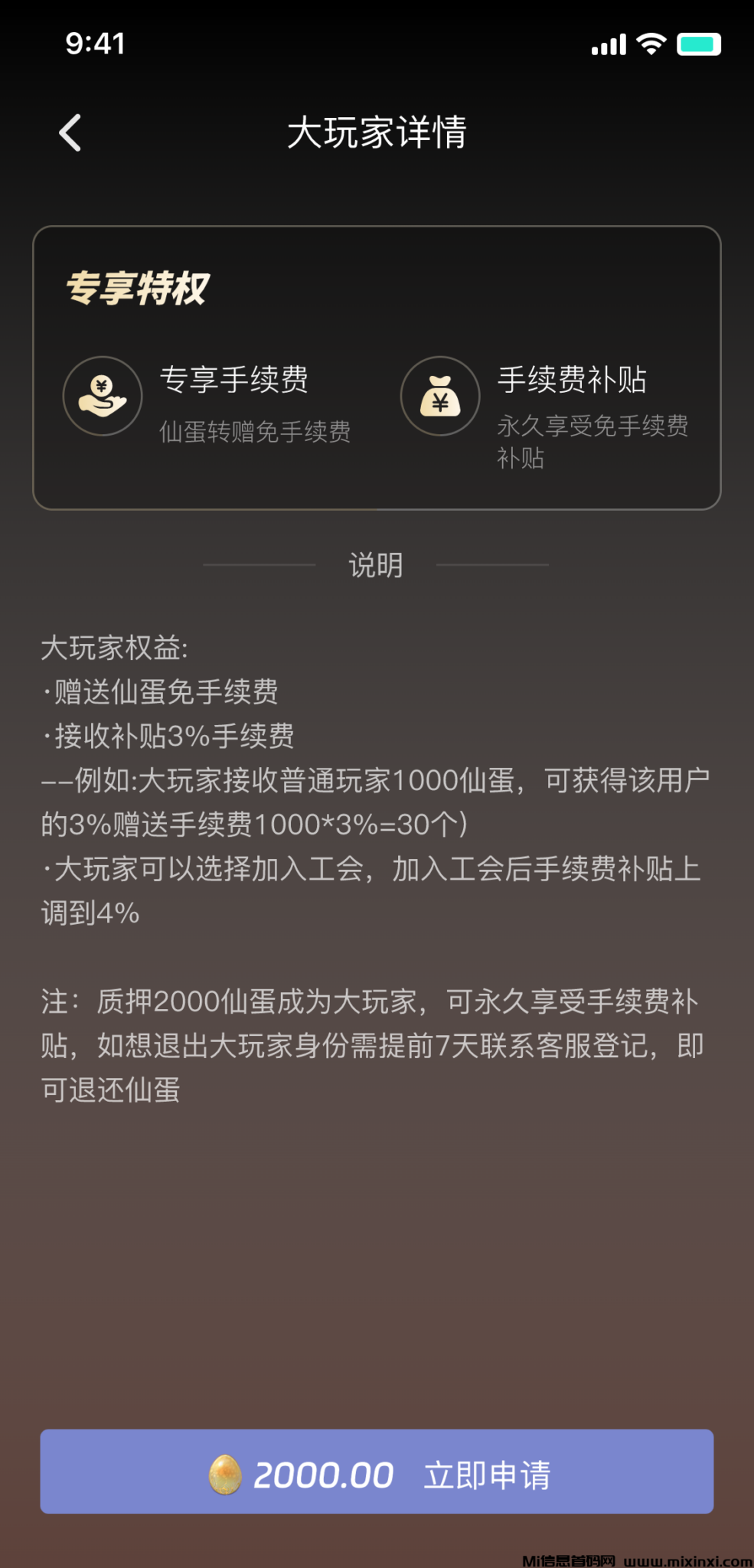754x1568 pixels.
Task: Tap the 说明 section header
Action: pyautogui.click(x=377, y=565)
